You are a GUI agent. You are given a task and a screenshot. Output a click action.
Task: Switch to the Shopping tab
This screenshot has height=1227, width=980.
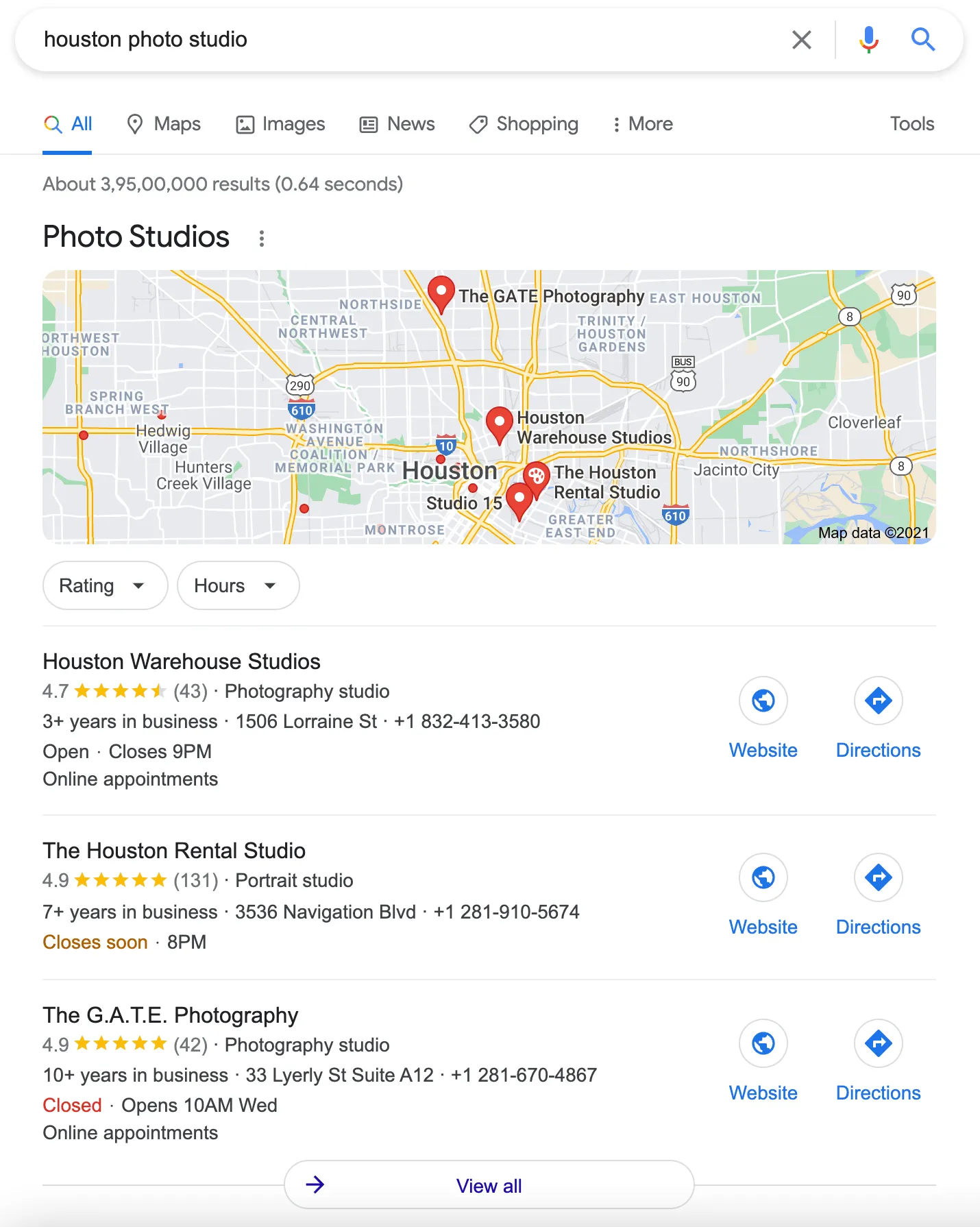524,124
